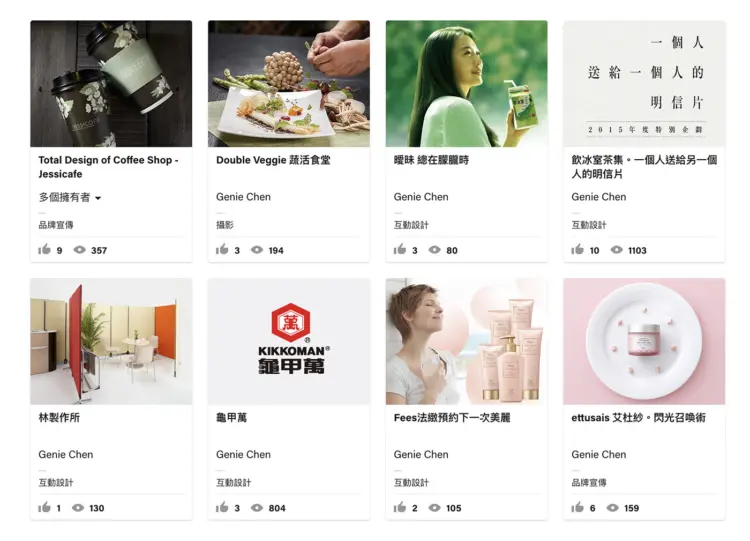Like the 飲冰室茶集 project
Viewport: 750px width, 541px height.
tap(577, 250)
